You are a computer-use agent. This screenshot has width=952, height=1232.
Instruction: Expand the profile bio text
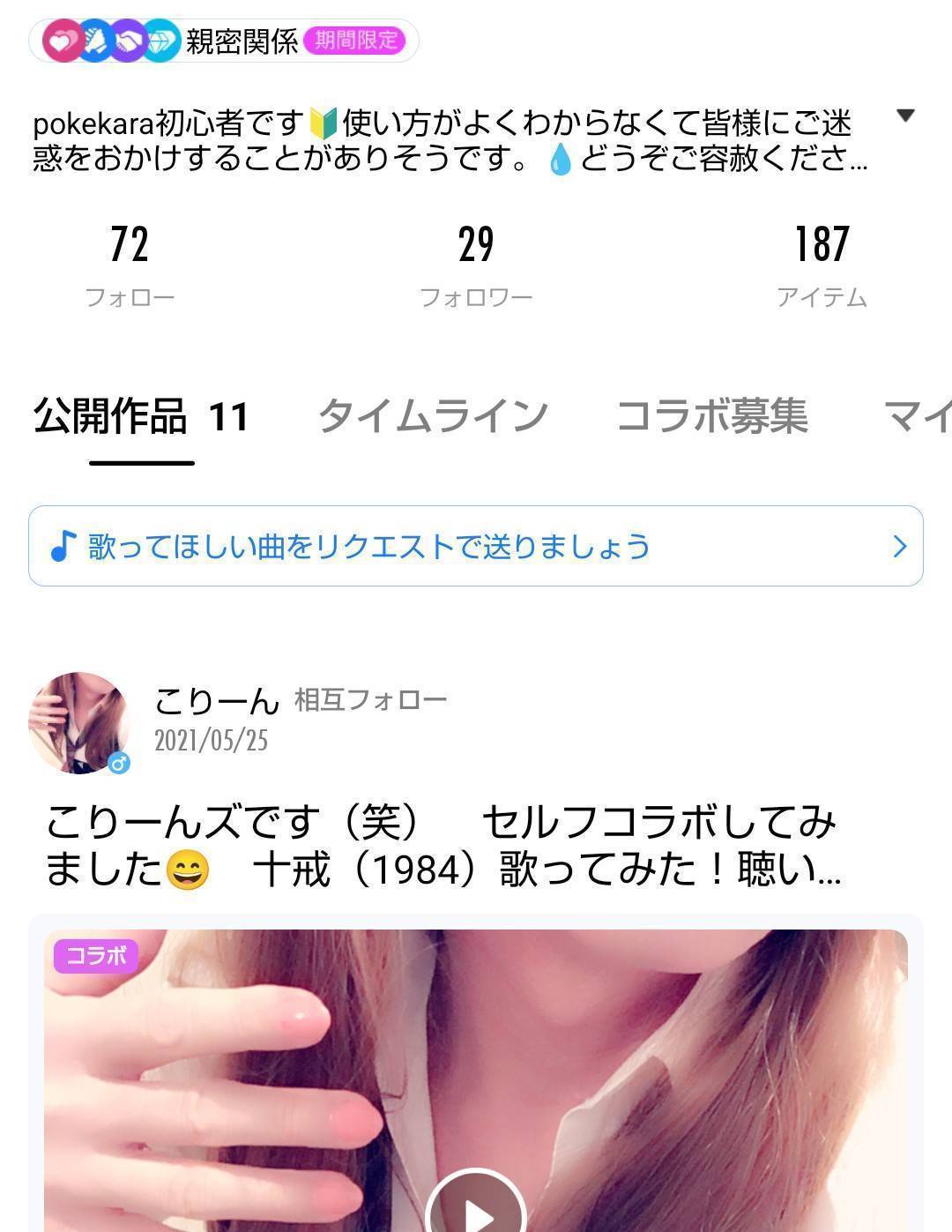[x=904, y=116]
